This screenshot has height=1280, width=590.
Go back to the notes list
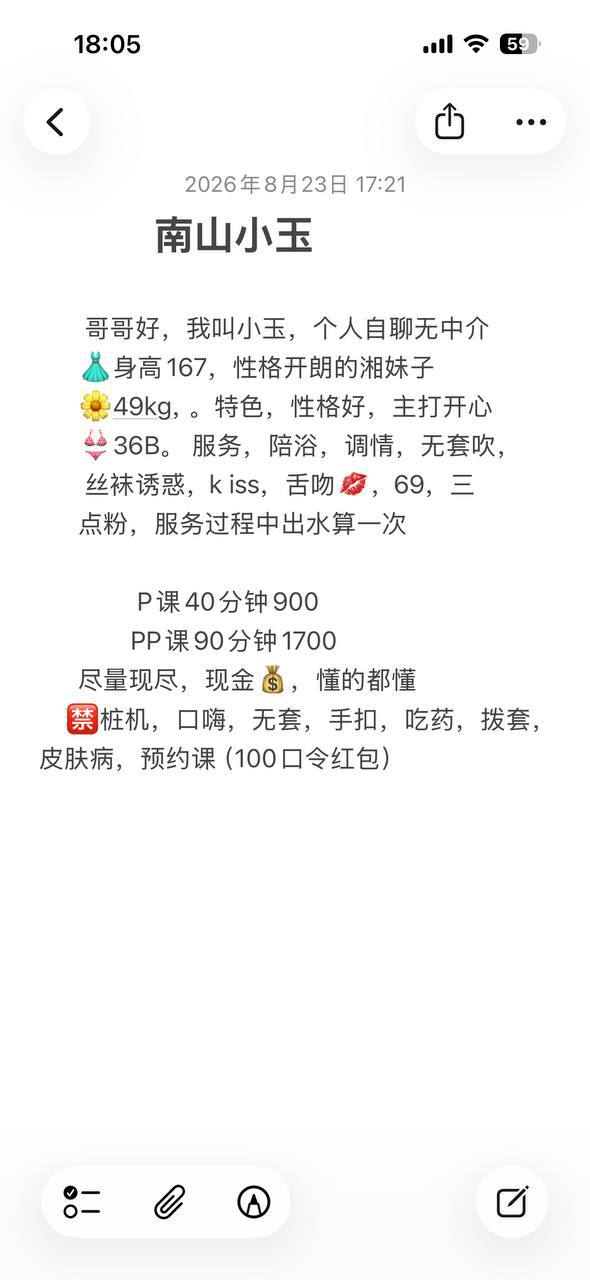(x=56, y=122)
